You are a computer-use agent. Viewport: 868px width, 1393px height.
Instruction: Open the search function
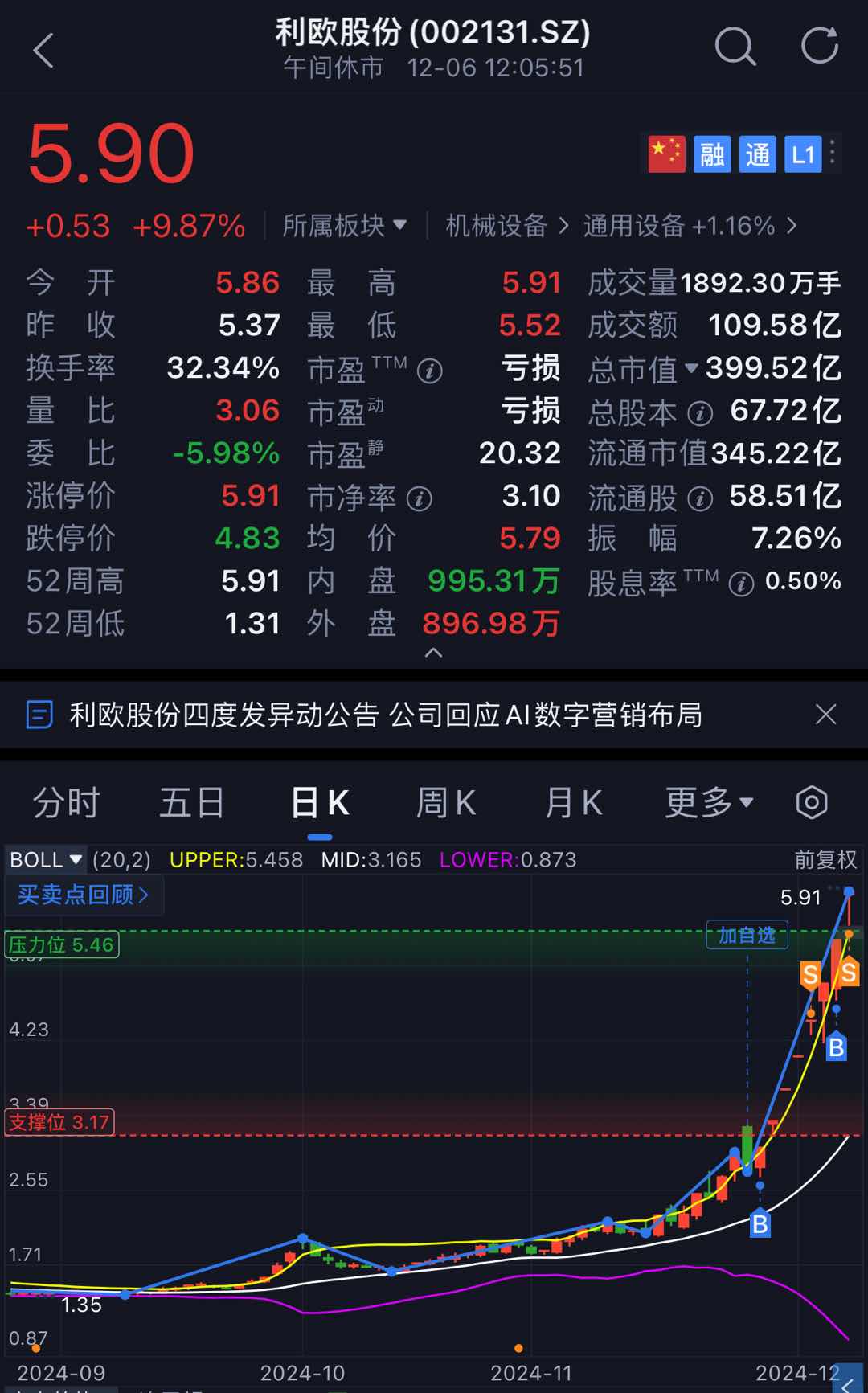(735, 47)
